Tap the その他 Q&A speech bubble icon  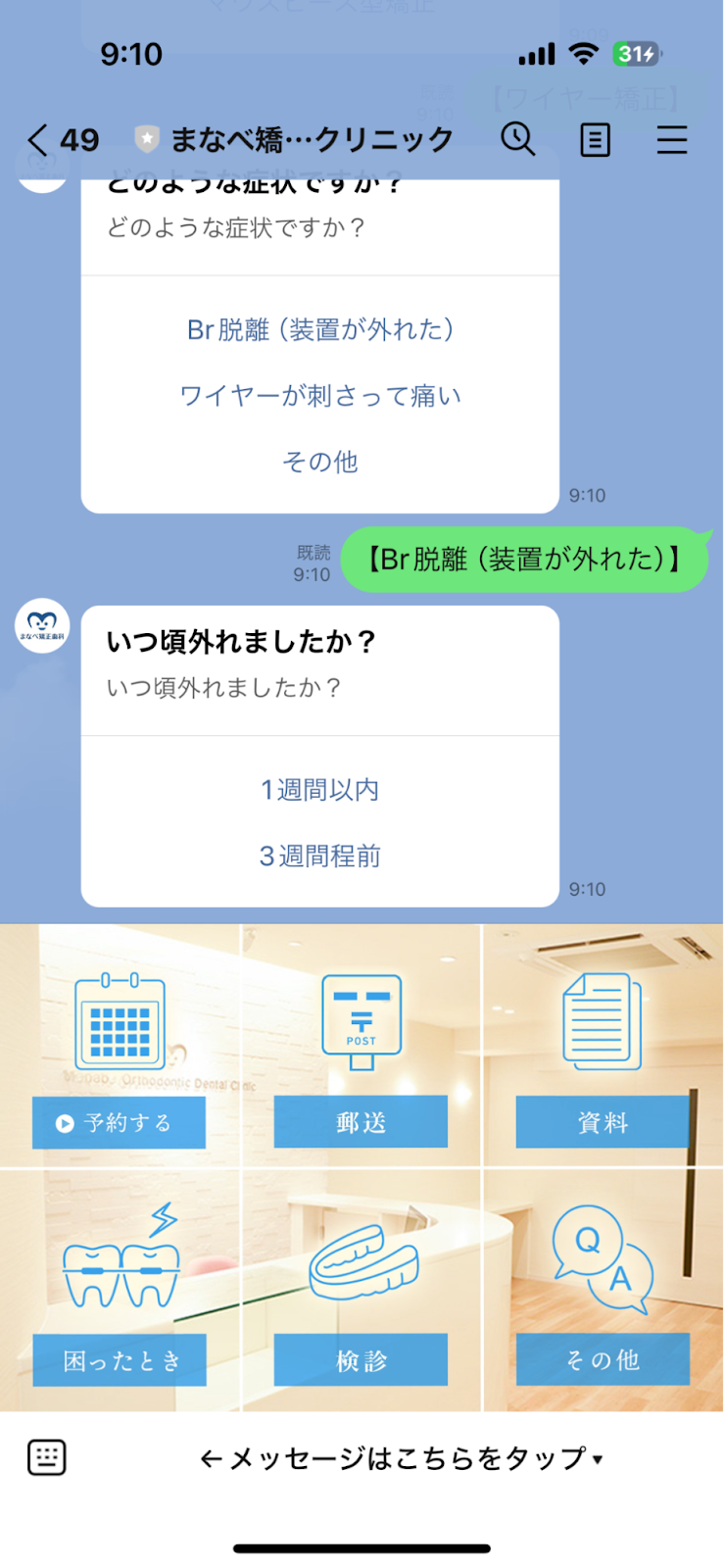pyautogui.click(x=602, y=1259)
